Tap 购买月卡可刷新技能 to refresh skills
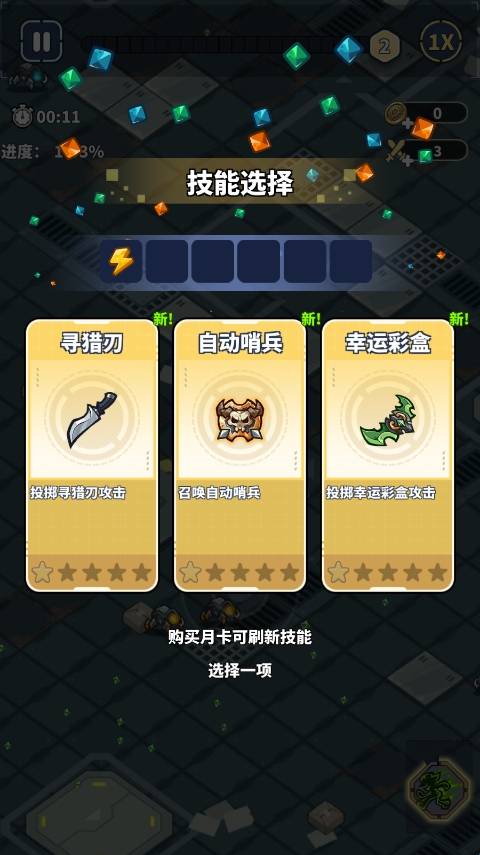 coord(240,637)
